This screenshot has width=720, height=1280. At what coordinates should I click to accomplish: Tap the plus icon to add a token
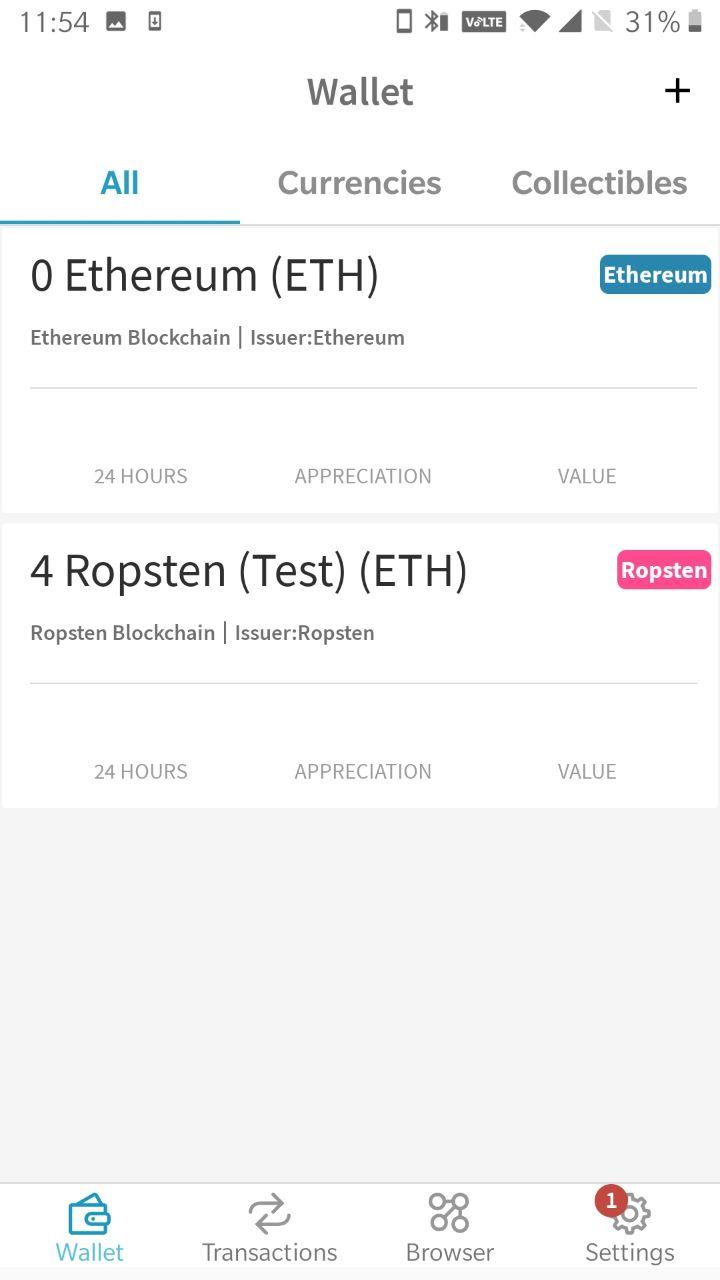[677, 90]
